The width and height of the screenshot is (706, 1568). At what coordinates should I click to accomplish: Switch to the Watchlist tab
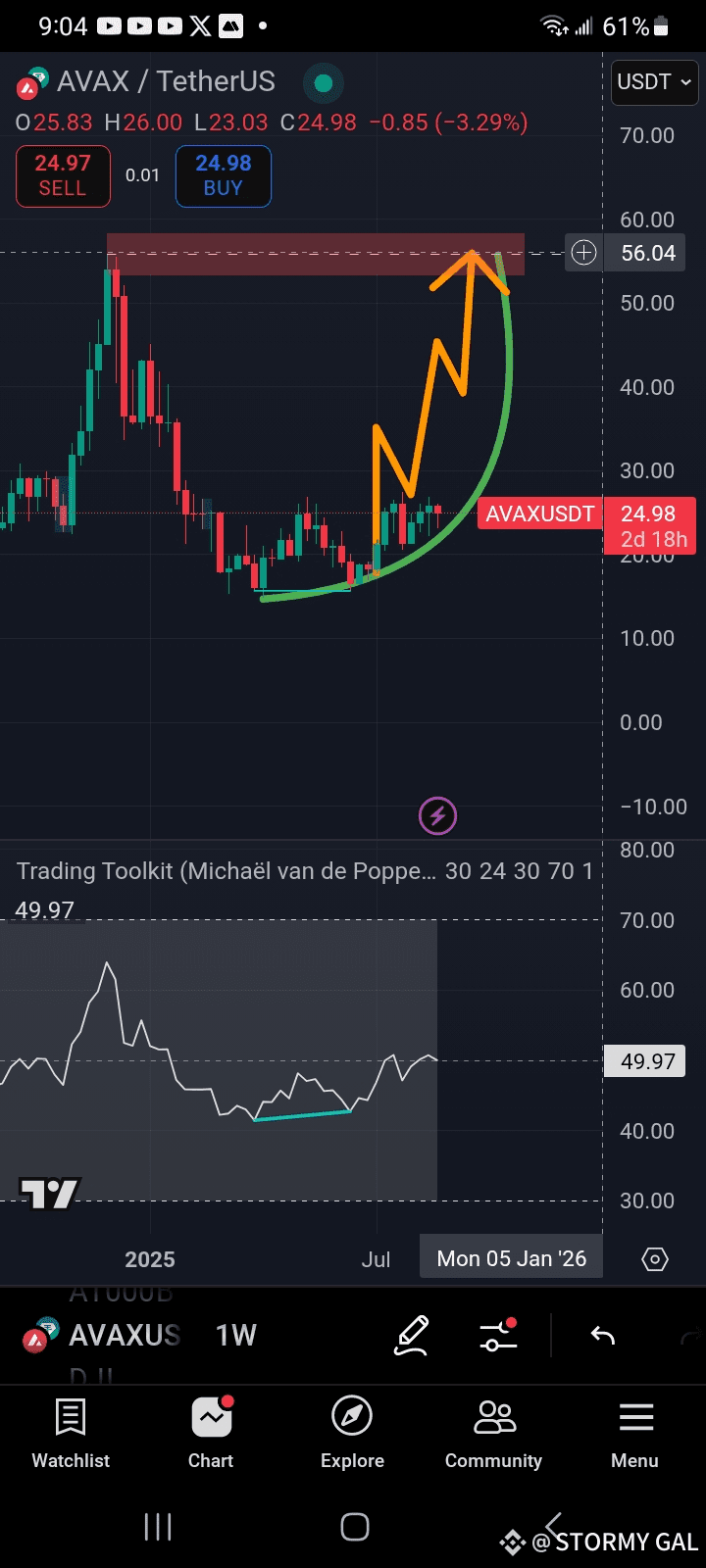[x=71, y=1435]
